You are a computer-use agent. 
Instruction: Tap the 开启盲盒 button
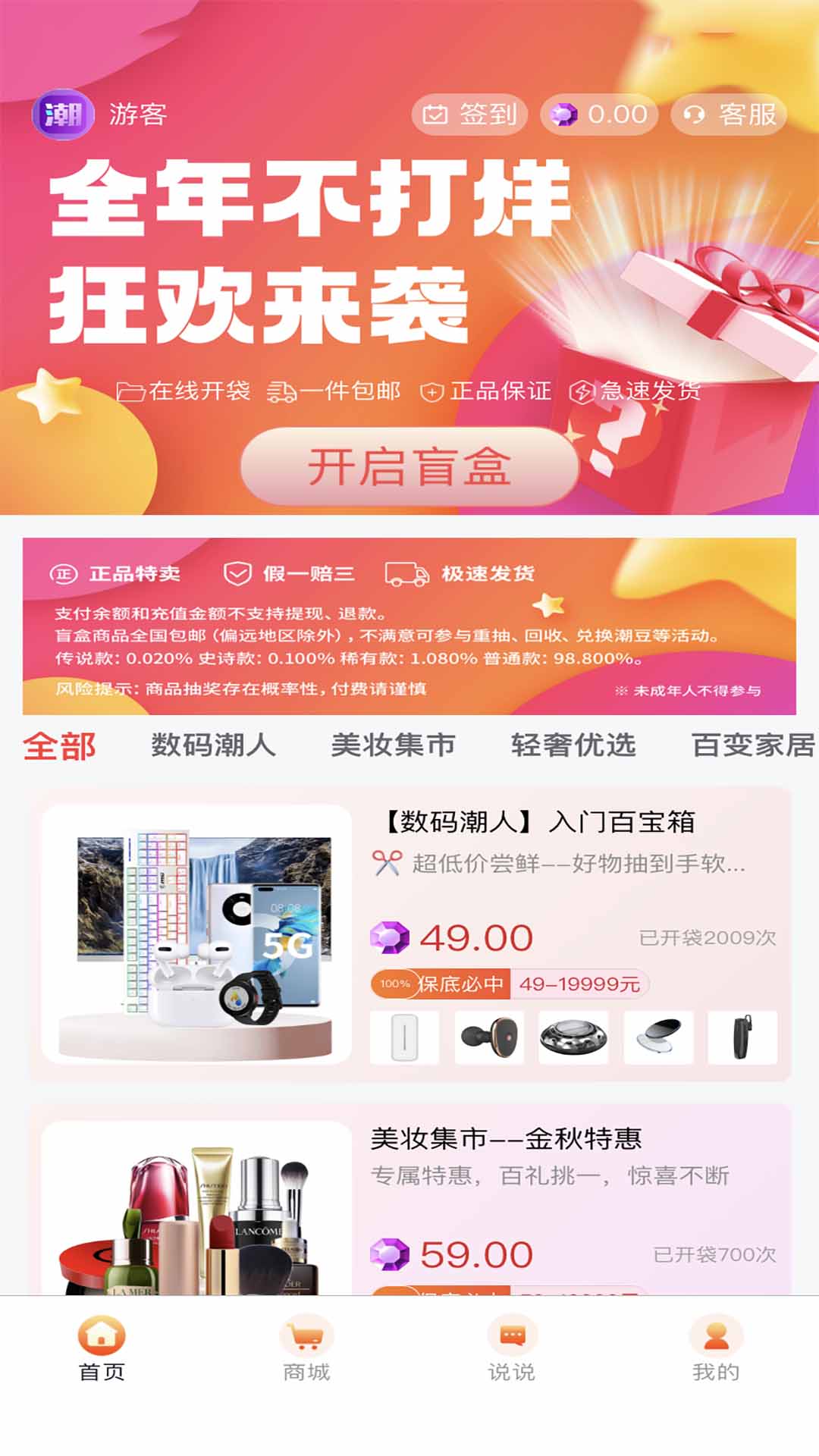pos(409,466)
